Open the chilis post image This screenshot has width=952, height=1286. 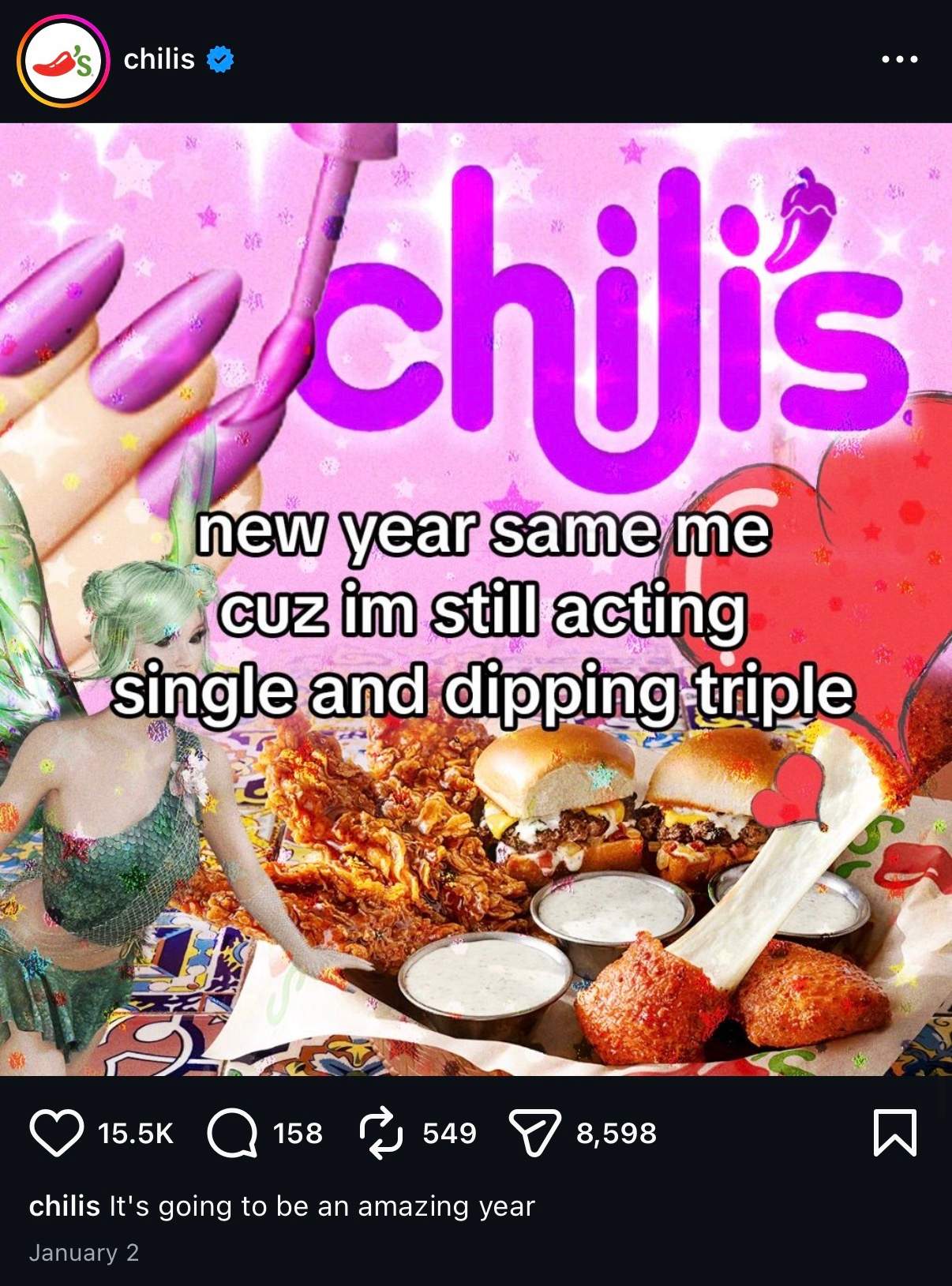(476, 598)
